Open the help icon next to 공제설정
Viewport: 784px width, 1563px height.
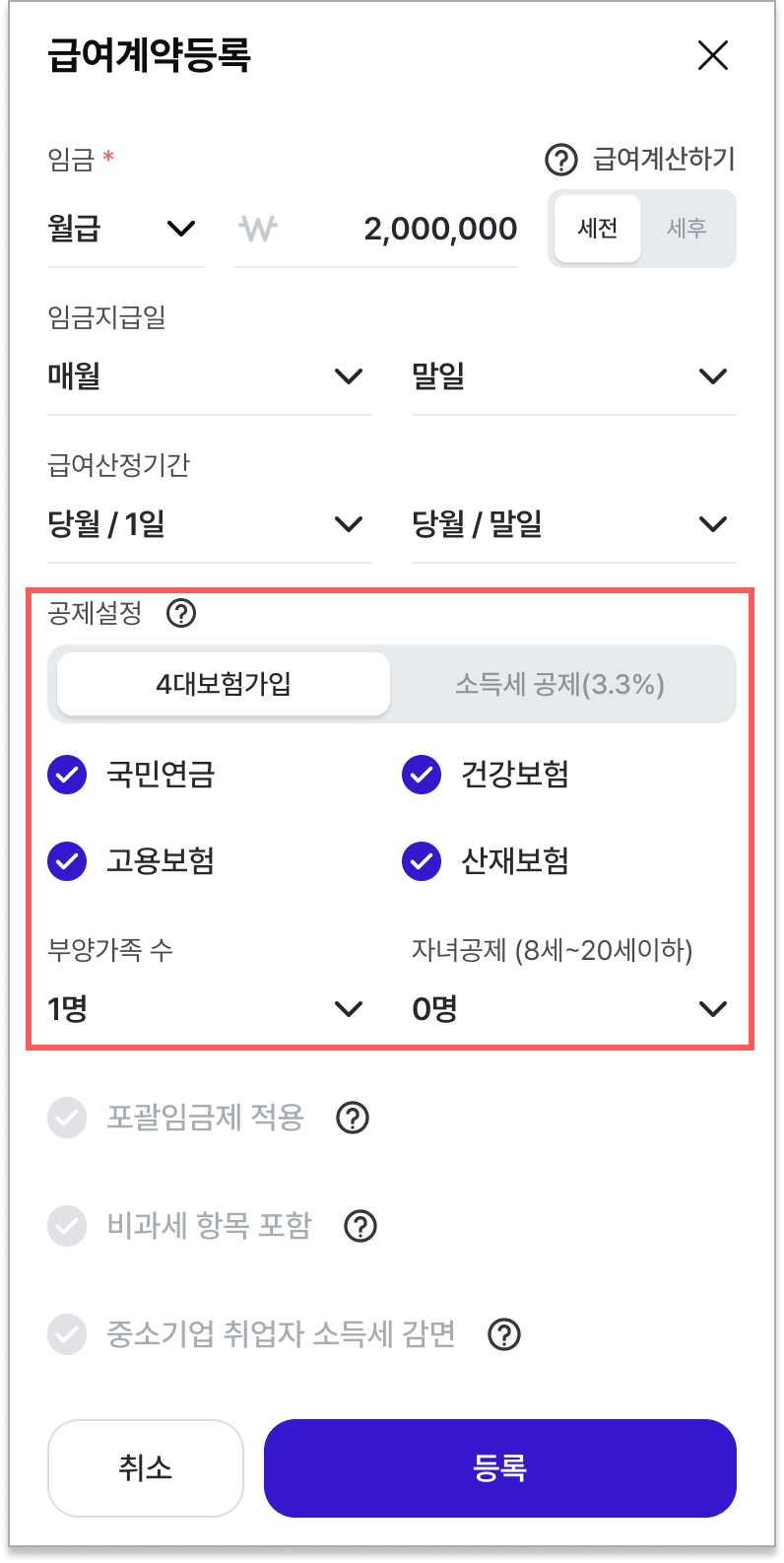[x=181, y=613]
